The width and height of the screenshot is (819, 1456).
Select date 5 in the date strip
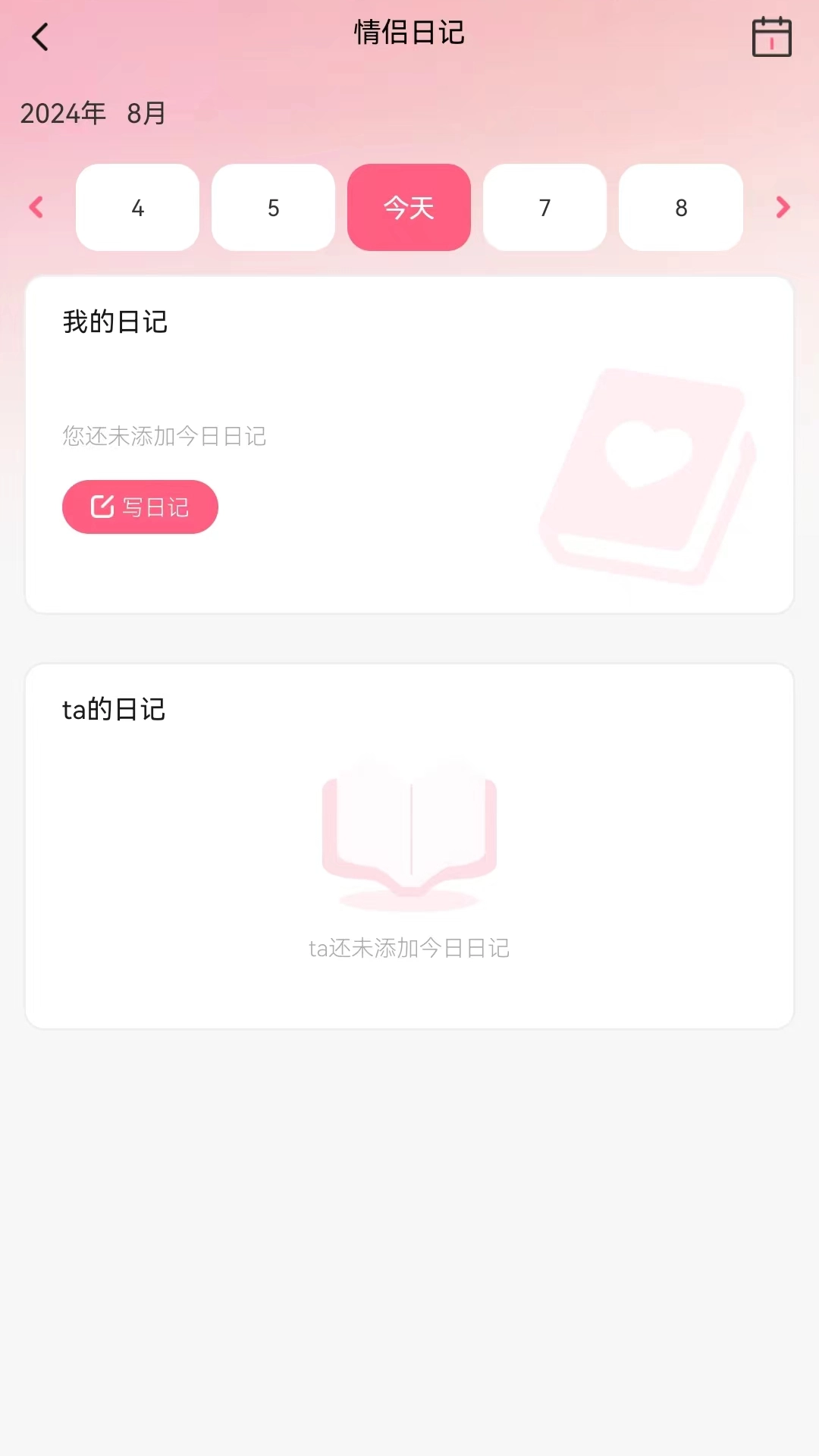point(273,207)
